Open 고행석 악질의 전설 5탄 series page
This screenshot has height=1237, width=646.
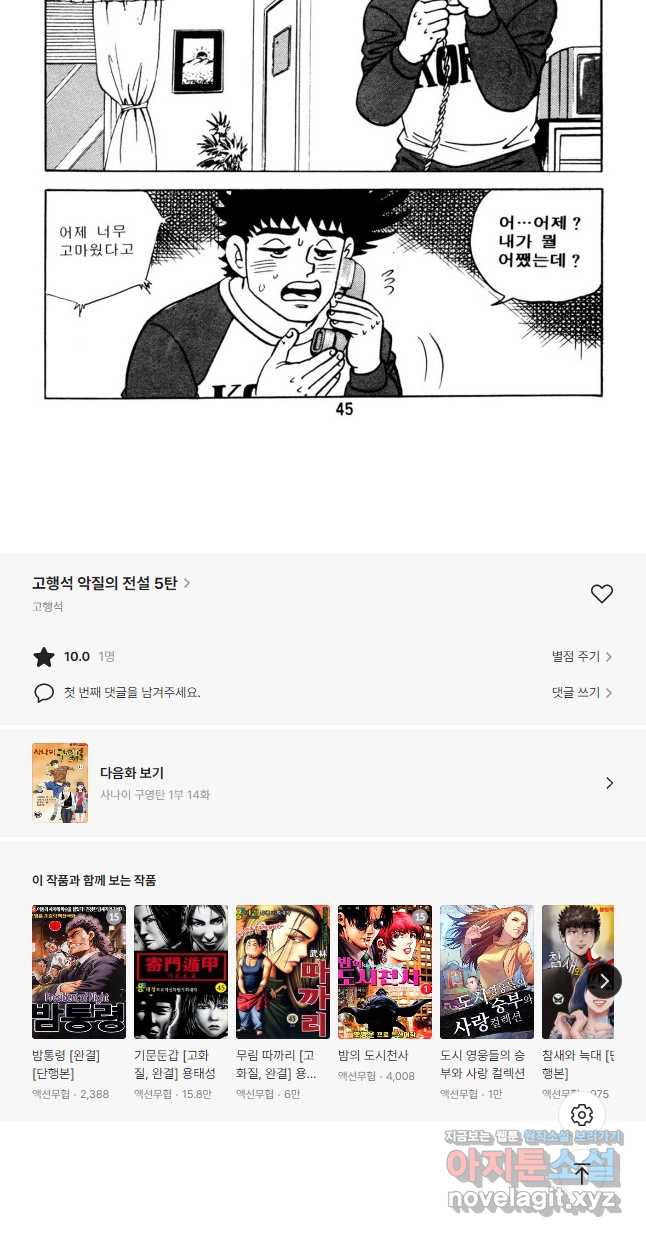click(x=110, y=583)
